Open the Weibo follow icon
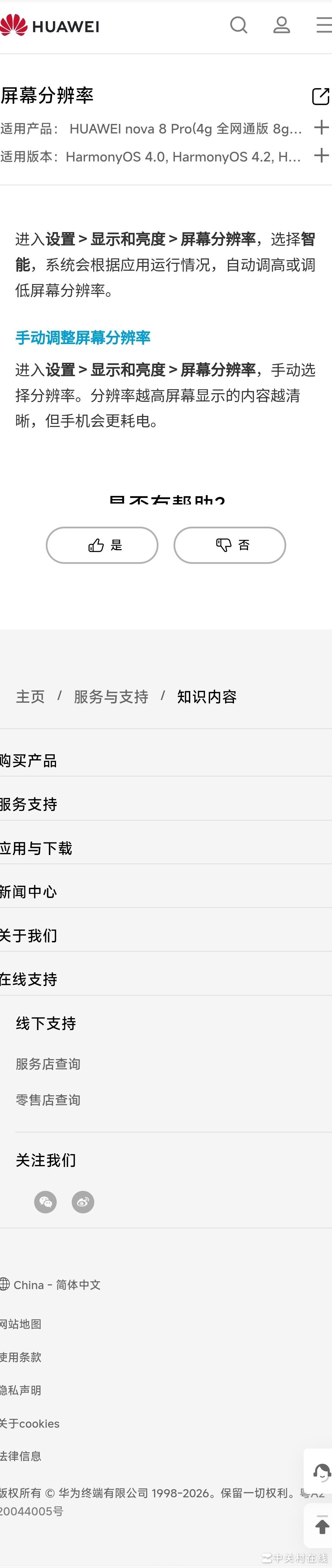Screen dimensions: 332x1568 [x=83, y=1201]
